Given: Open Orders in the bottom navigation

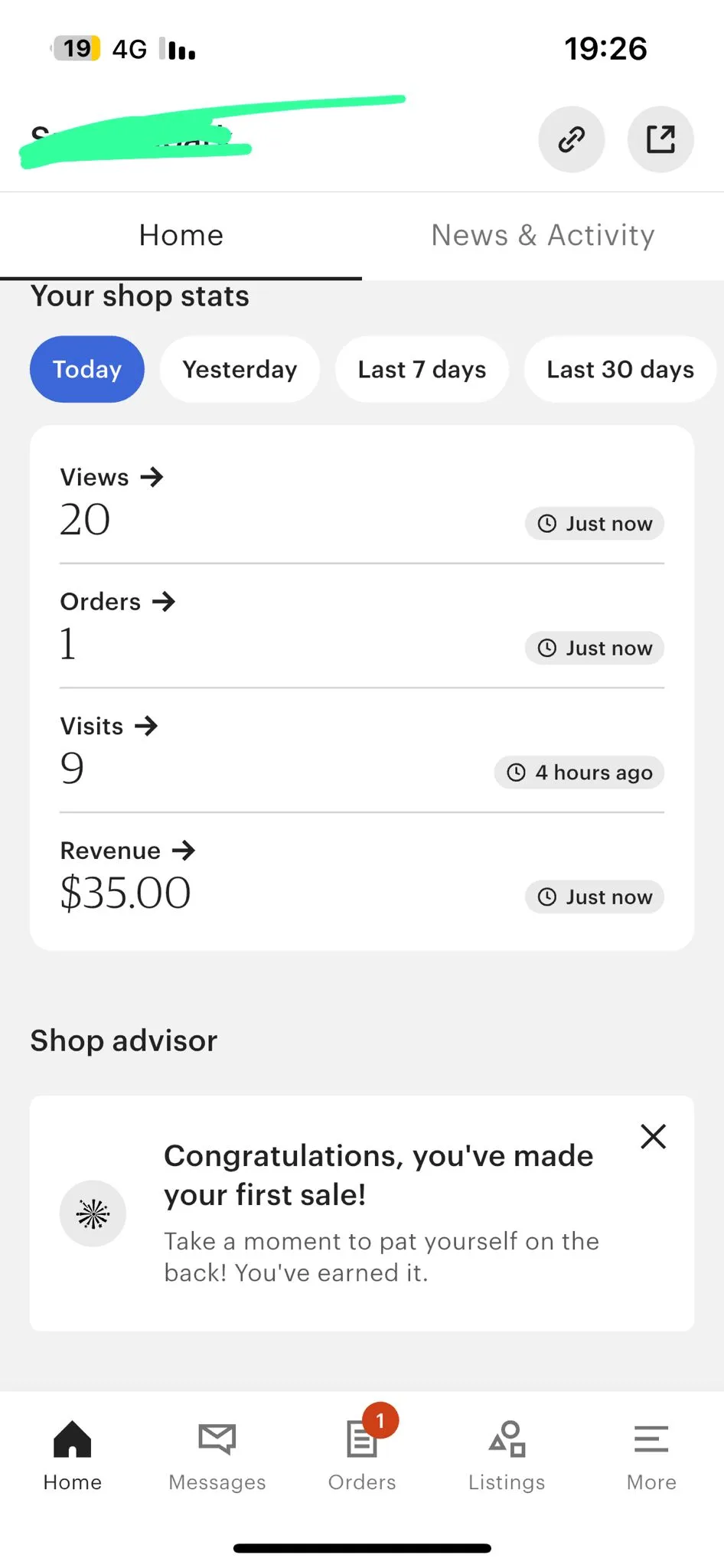Looking at the screenshot, I should pyautogui.click(x=362, y=1455).
